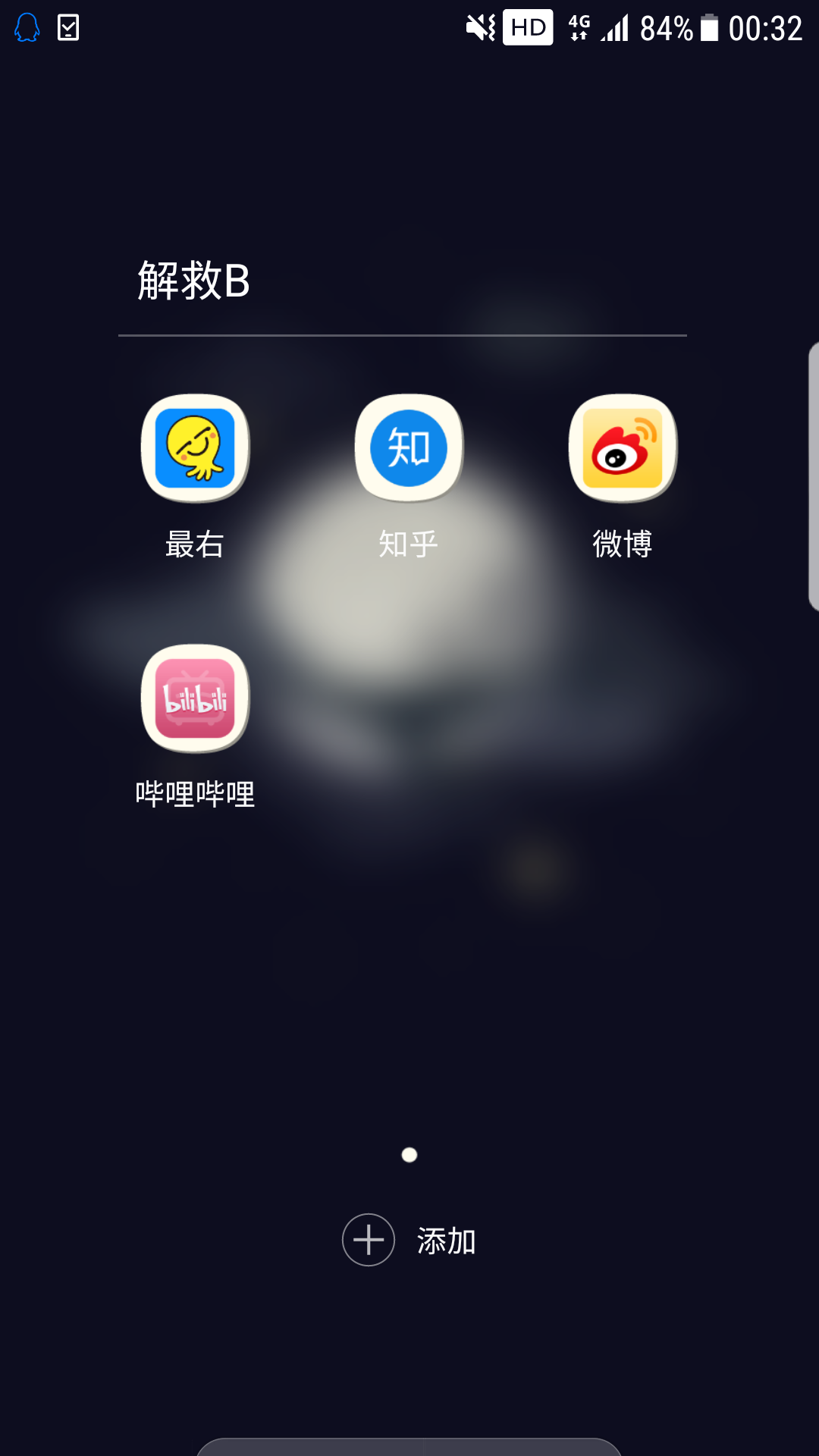Tap the plus icon to add apps
The height and width of the screenshot is (1456, 819).
pyautogui.click(x=369, y=1241)
